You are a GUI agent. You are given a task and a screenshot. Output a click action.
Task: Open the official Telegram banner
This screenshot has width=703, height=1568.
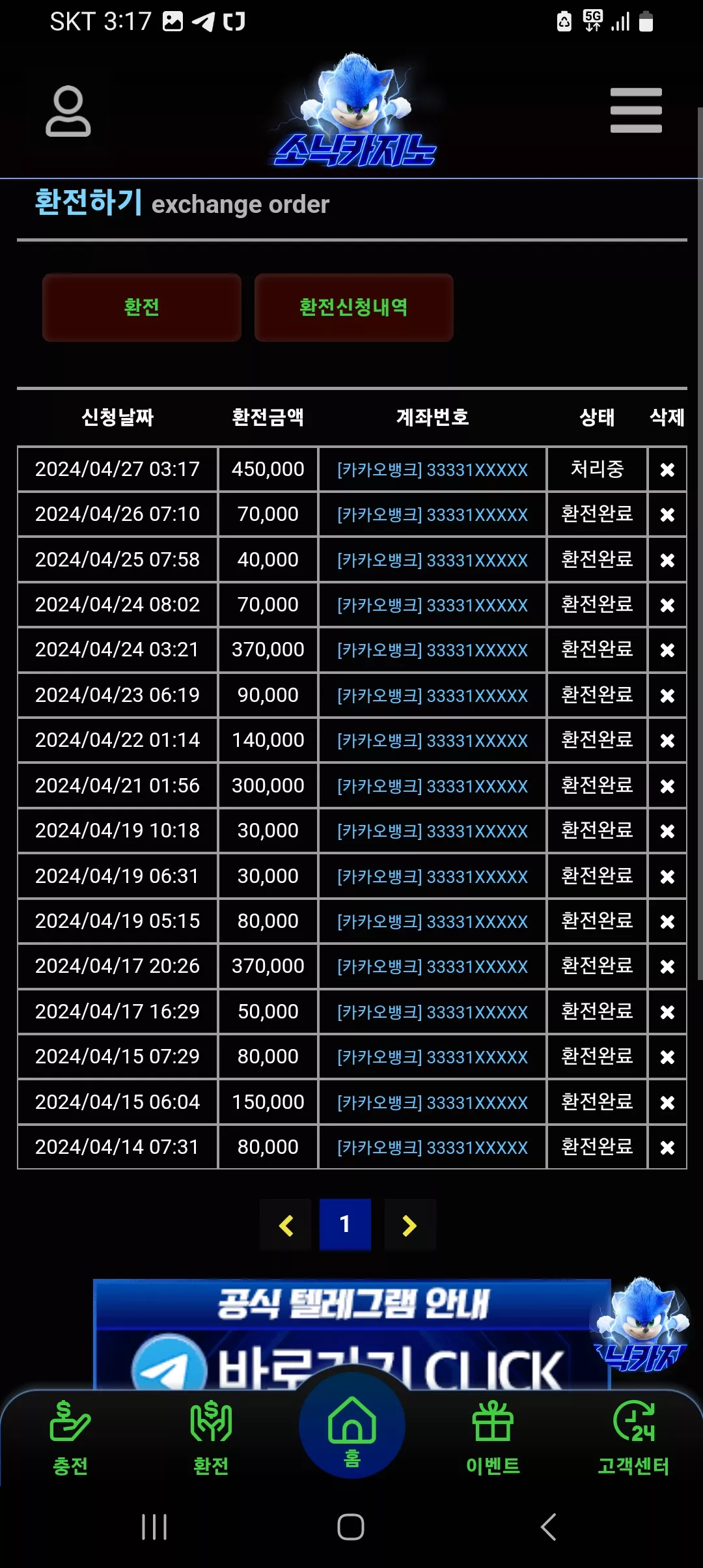[x=351, y=1334]
